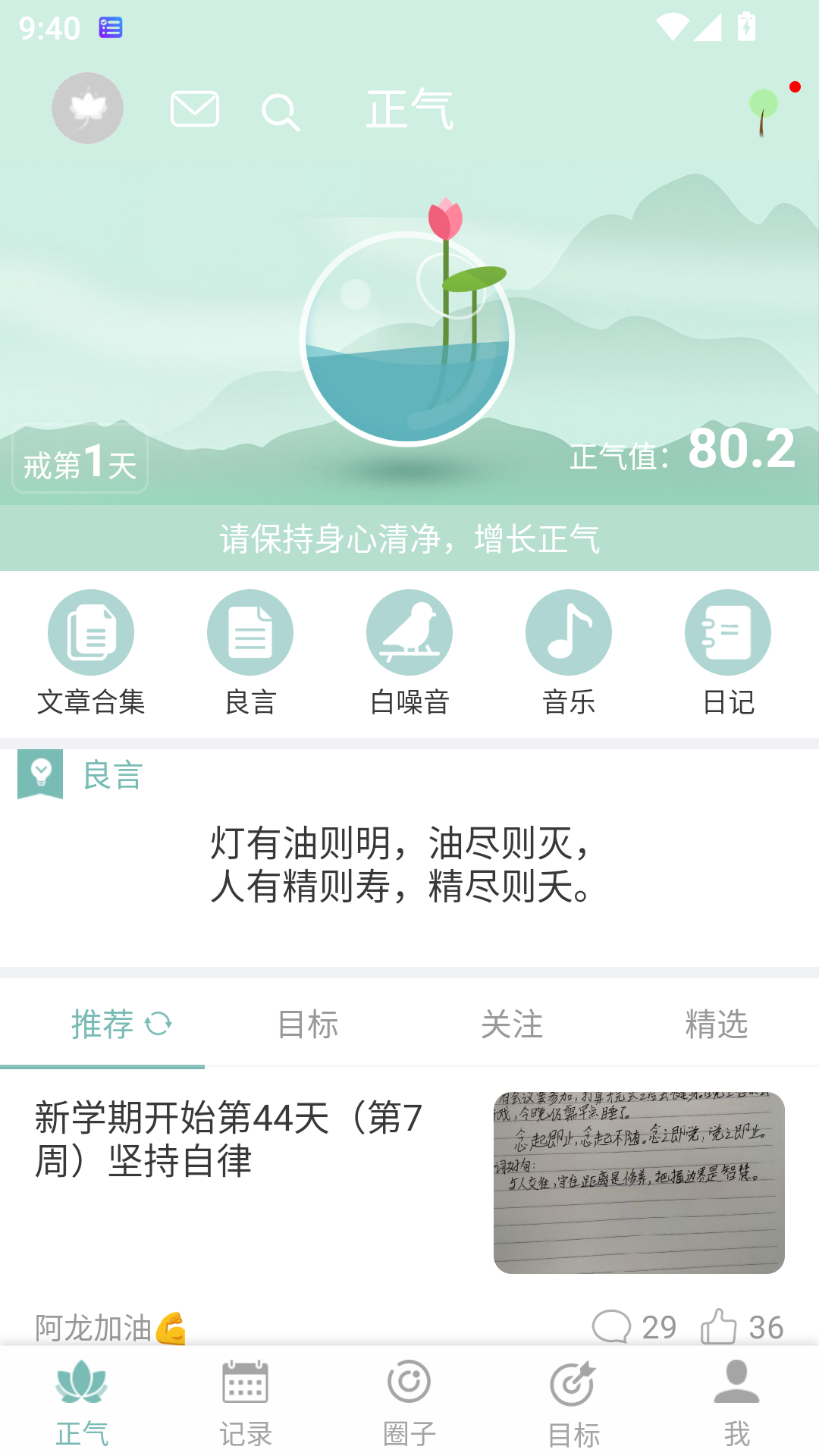819x1456 pixels.
Task: Open the tree icon with red dot
Action: [764, 111]
